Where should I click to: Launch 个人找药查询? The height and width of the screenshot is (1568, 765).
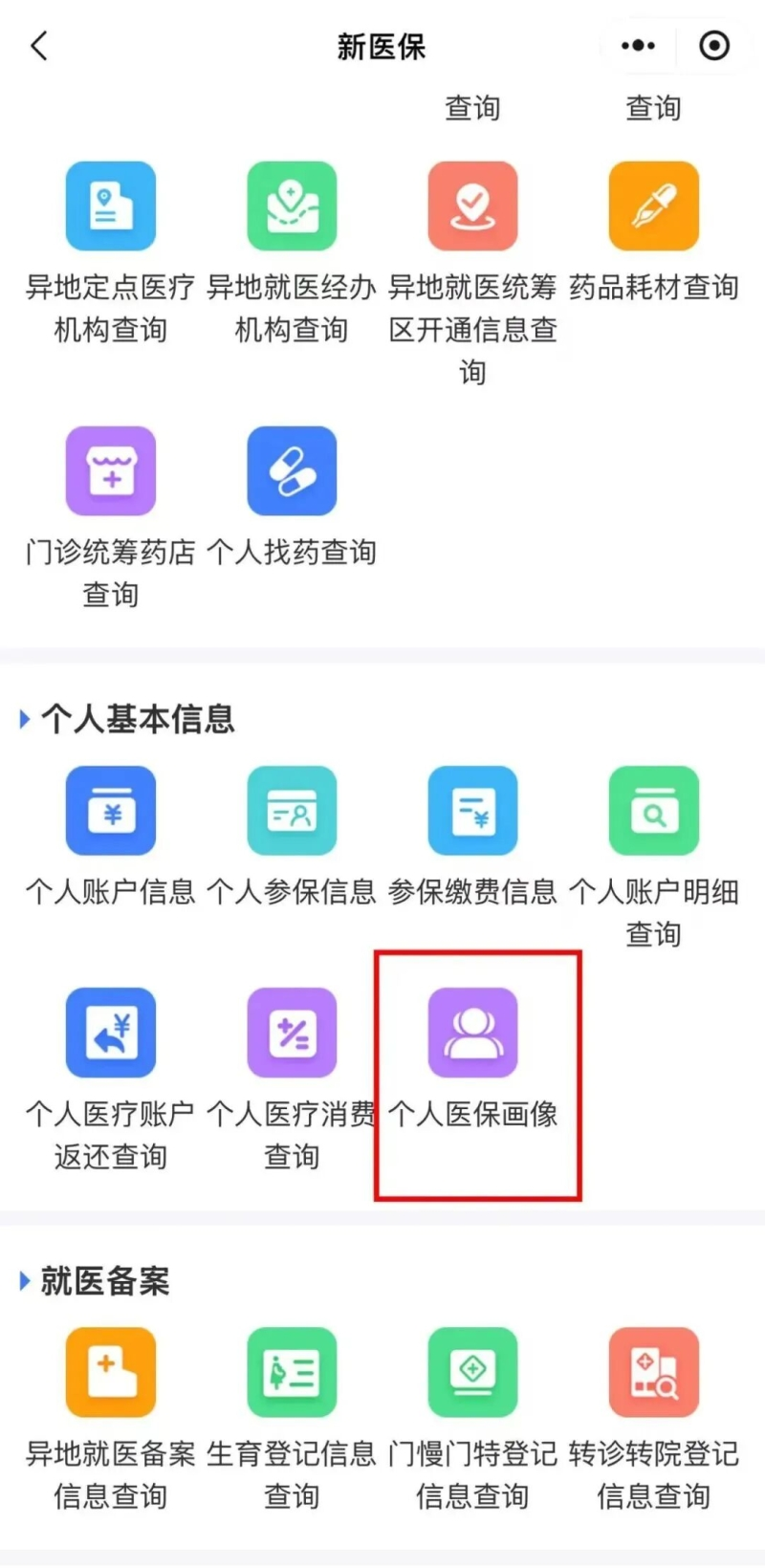(292, 471)
